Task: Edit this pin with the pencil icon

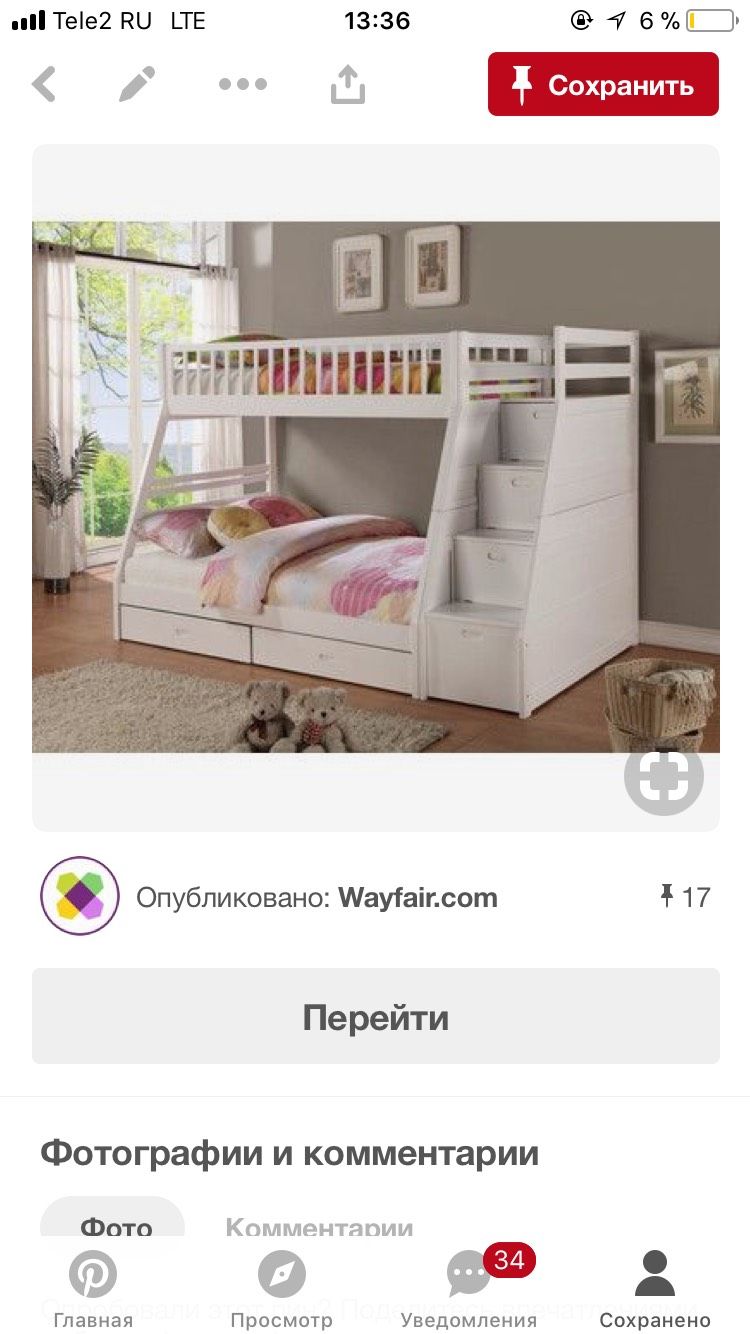Action: click(137, 84)
